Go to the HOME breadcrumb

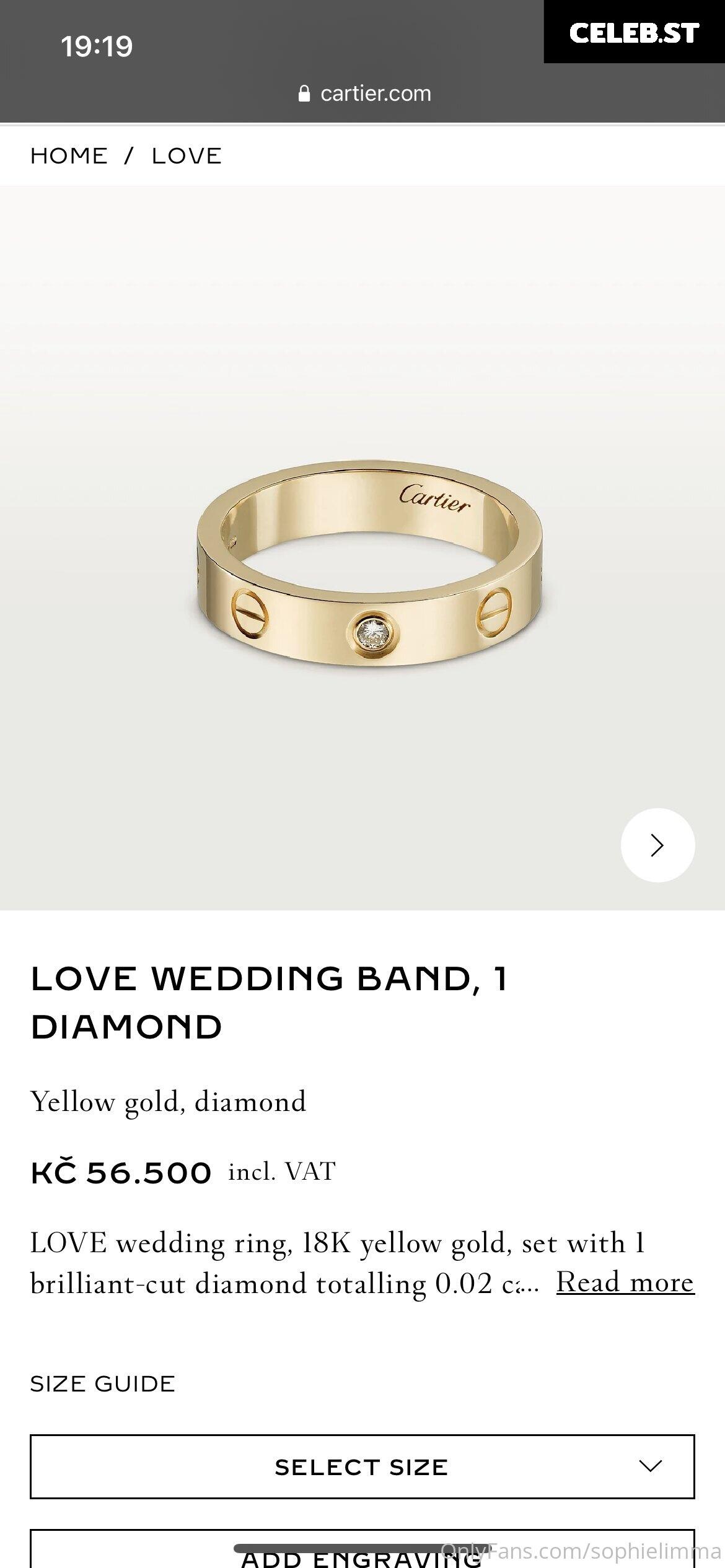click(69, 155)
